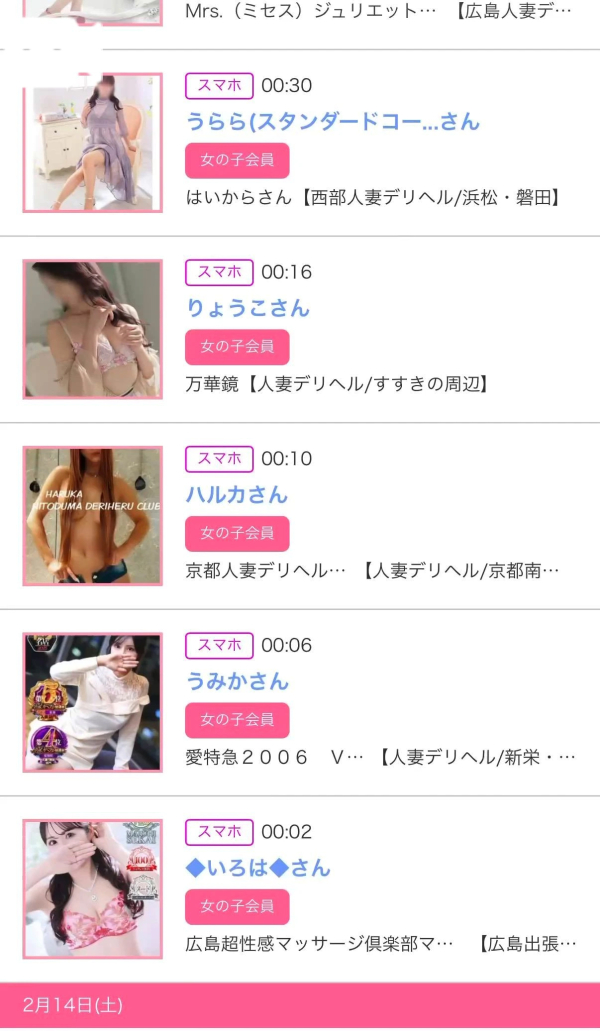This screenshot has height=1031, width=600.
Task: Open うみかさん profile link
Action: 237,681
